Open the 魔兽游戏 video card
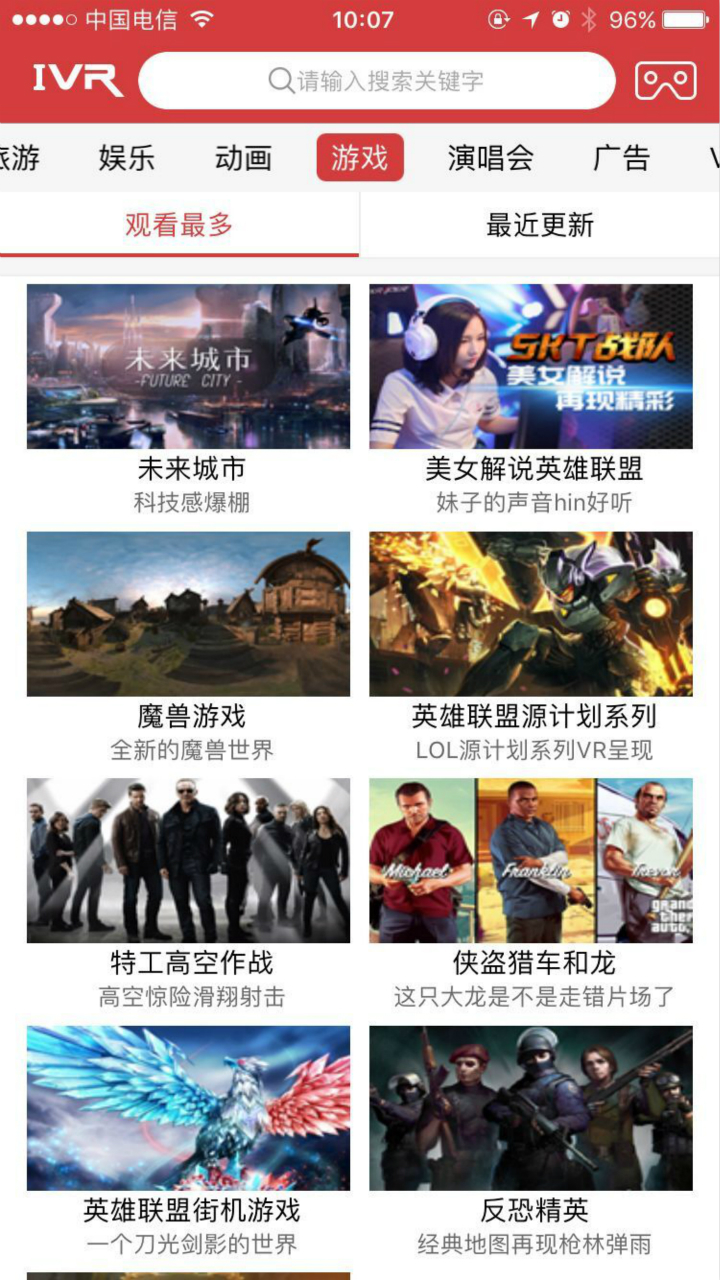 (189, 613)
